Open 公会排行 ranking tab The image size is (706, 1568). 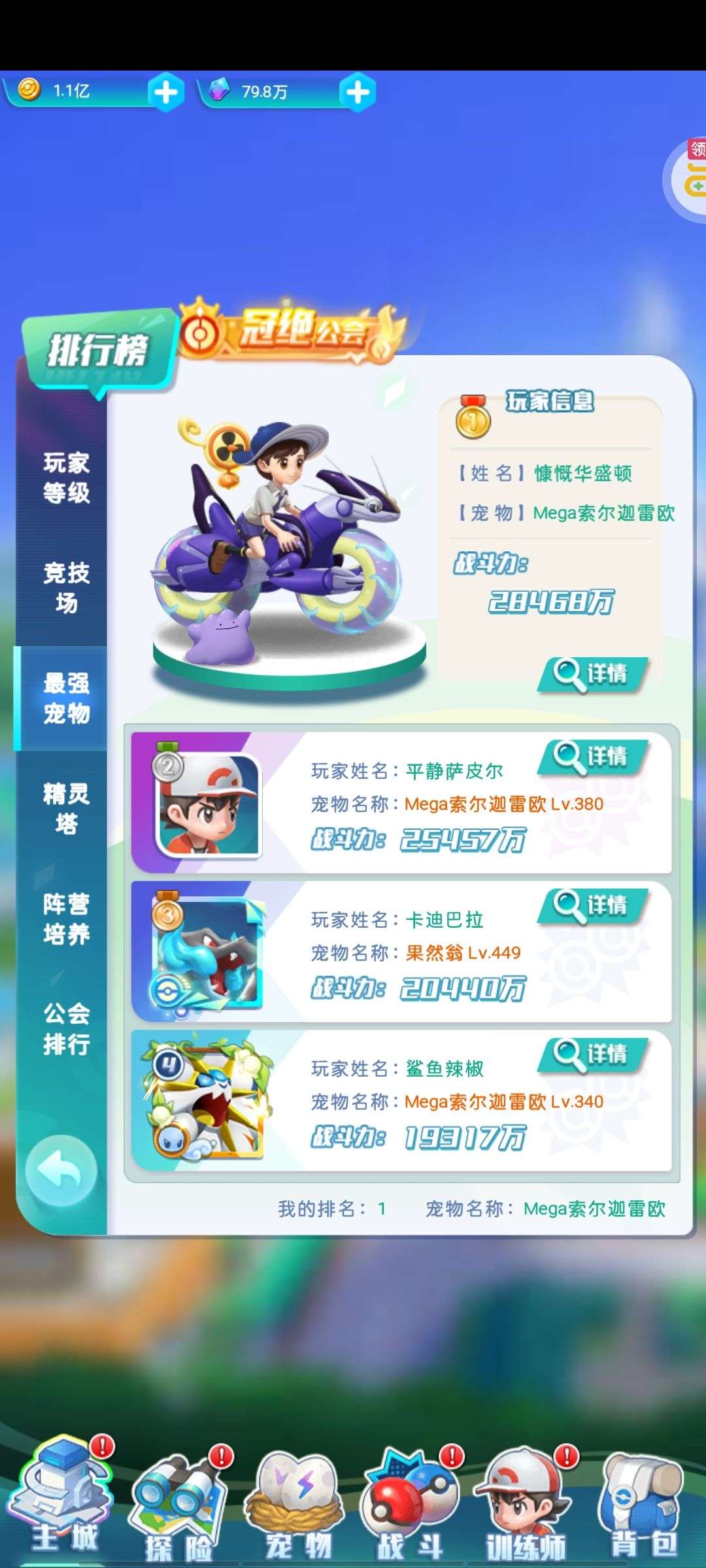tap(66, 1028)
